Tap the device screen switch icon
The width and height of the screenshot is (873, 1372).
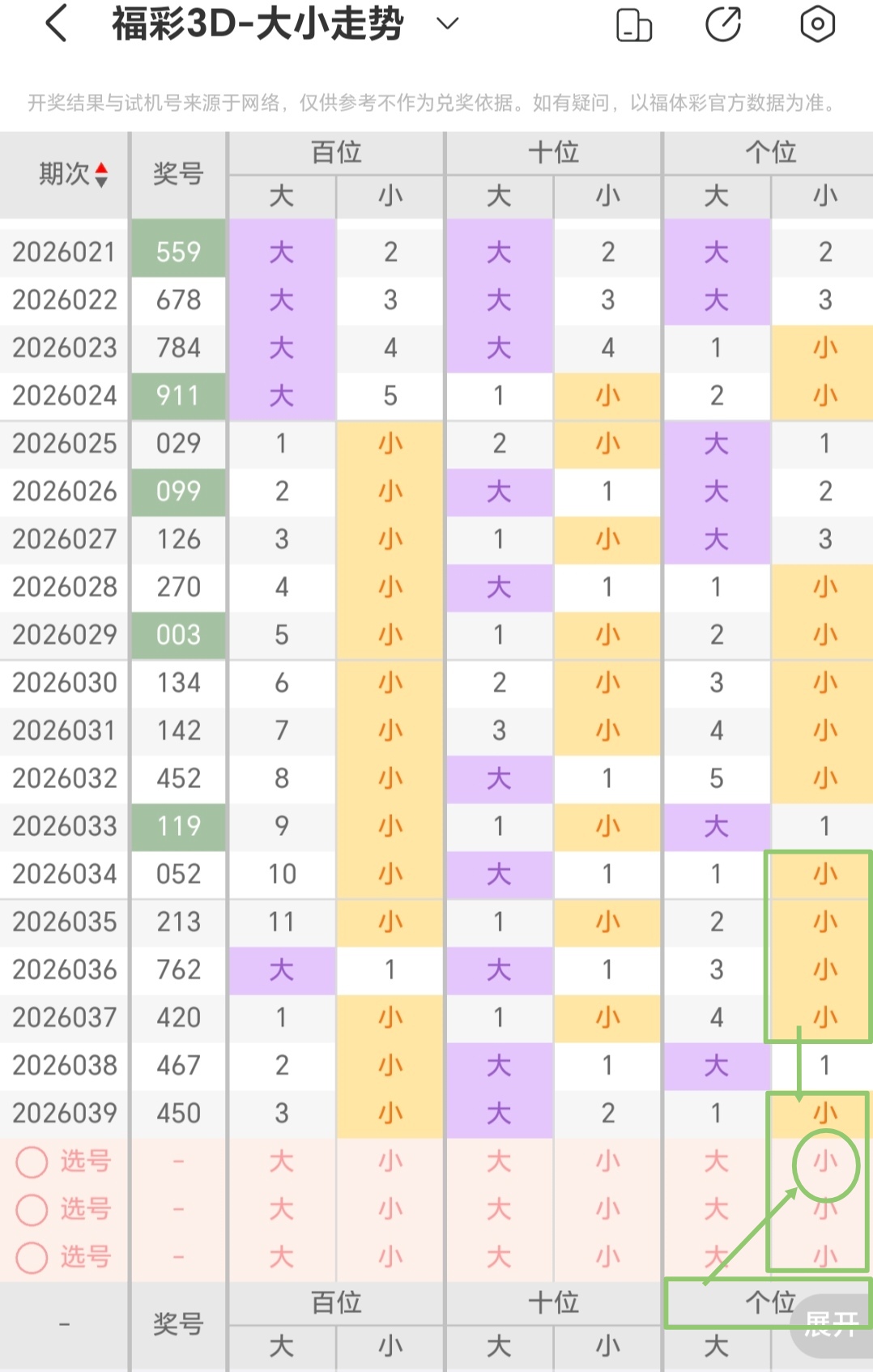634,24
